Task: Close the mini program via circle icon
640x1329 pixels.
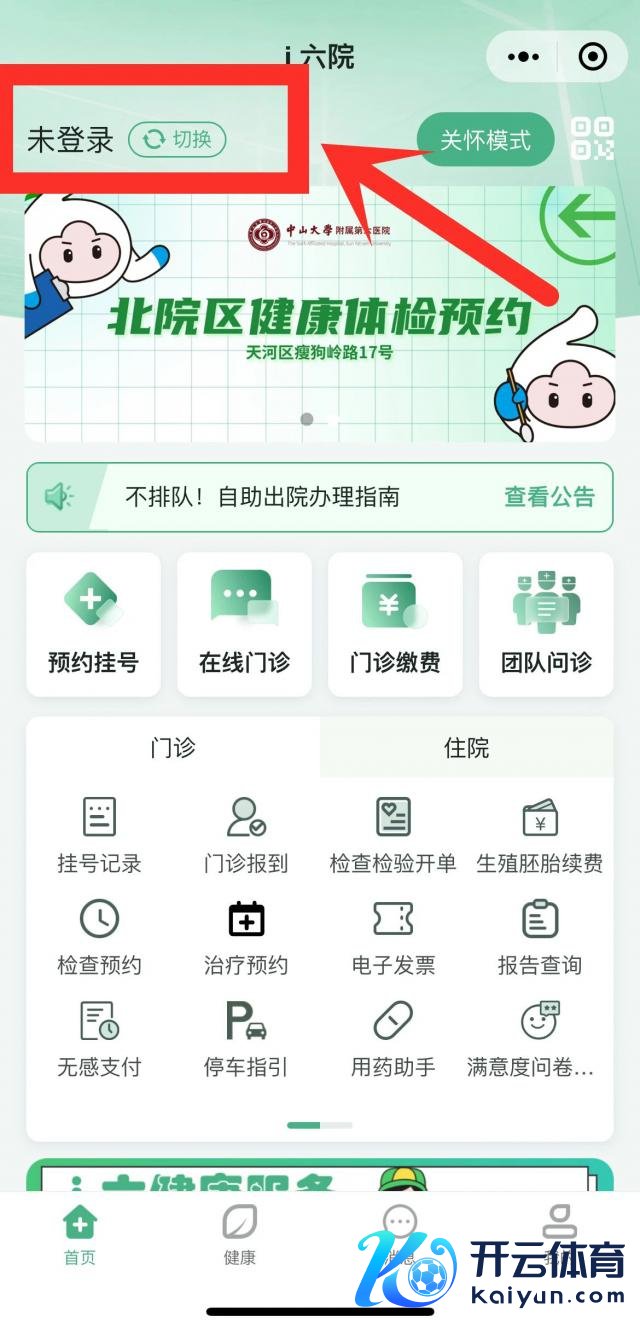Action: point(593,57)
